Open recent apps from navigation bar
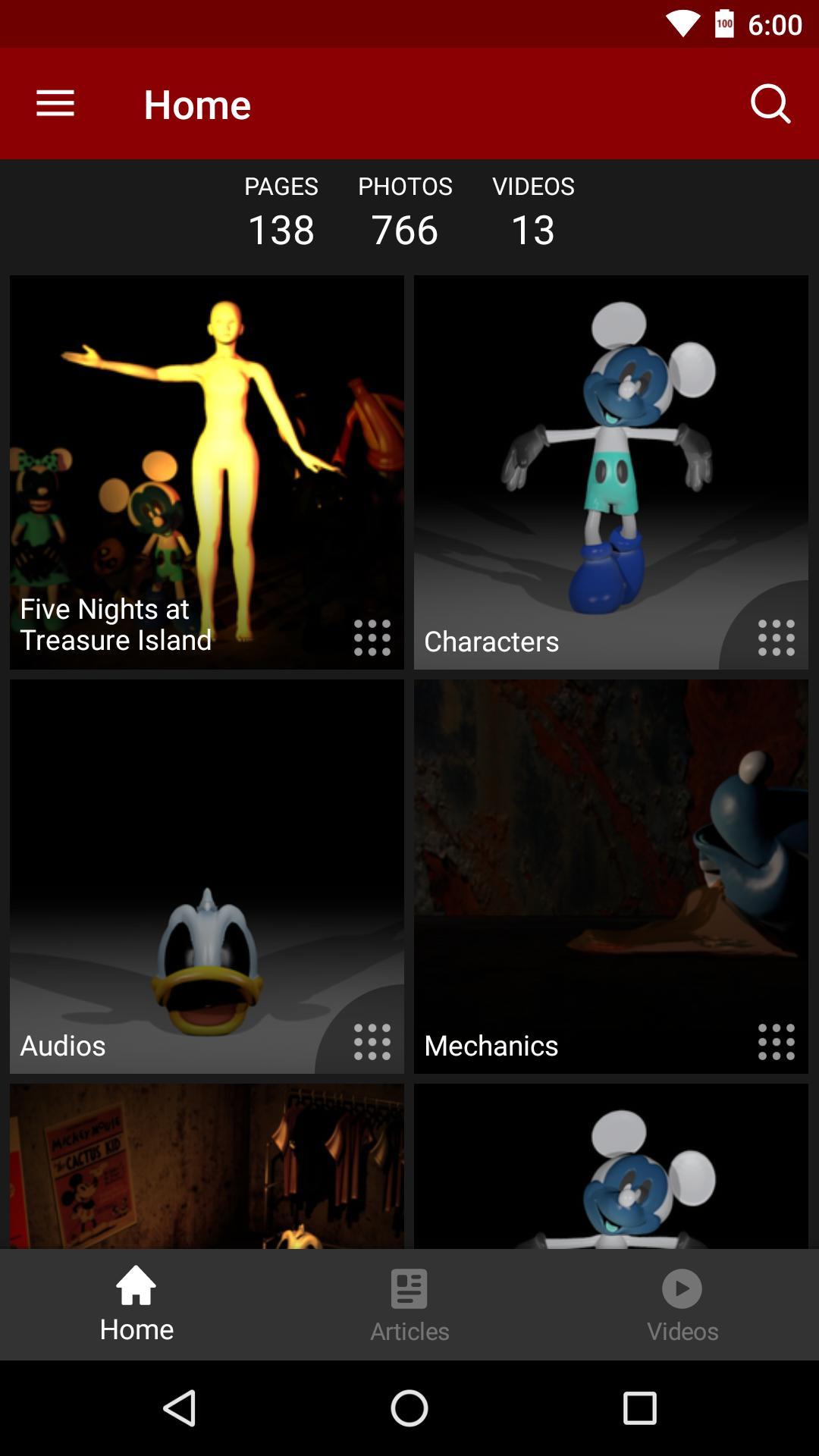Screen dimensions: 819x1456 tap(639, 1408)
